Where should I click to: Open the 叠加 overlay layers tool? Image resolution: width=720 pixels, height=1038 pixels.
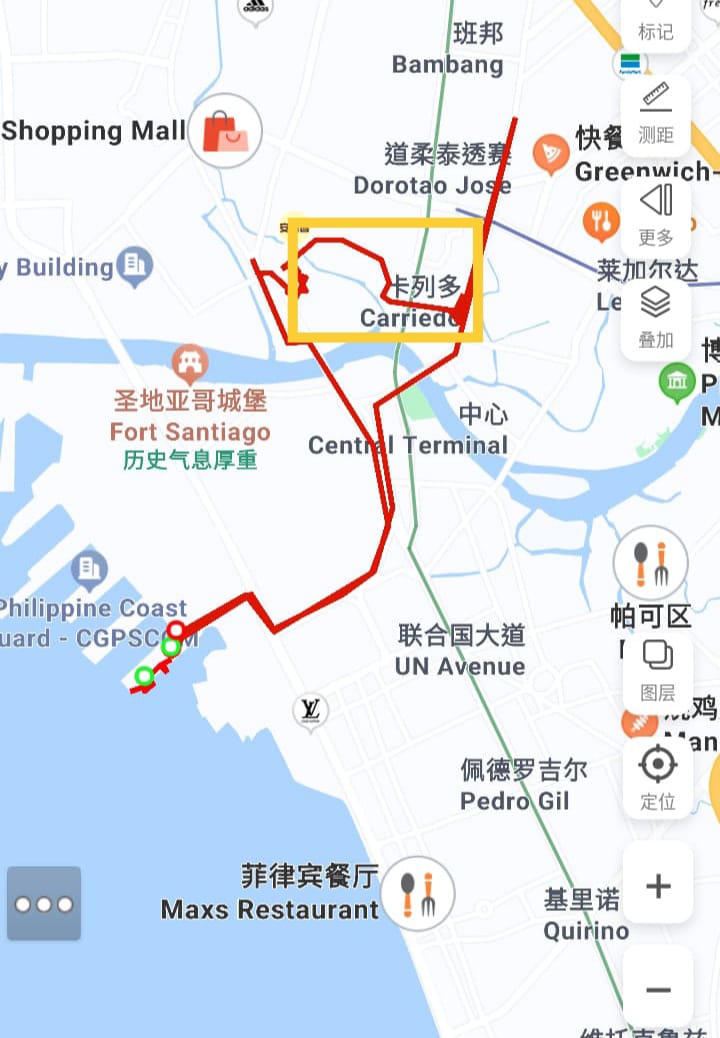click(656, 316)
